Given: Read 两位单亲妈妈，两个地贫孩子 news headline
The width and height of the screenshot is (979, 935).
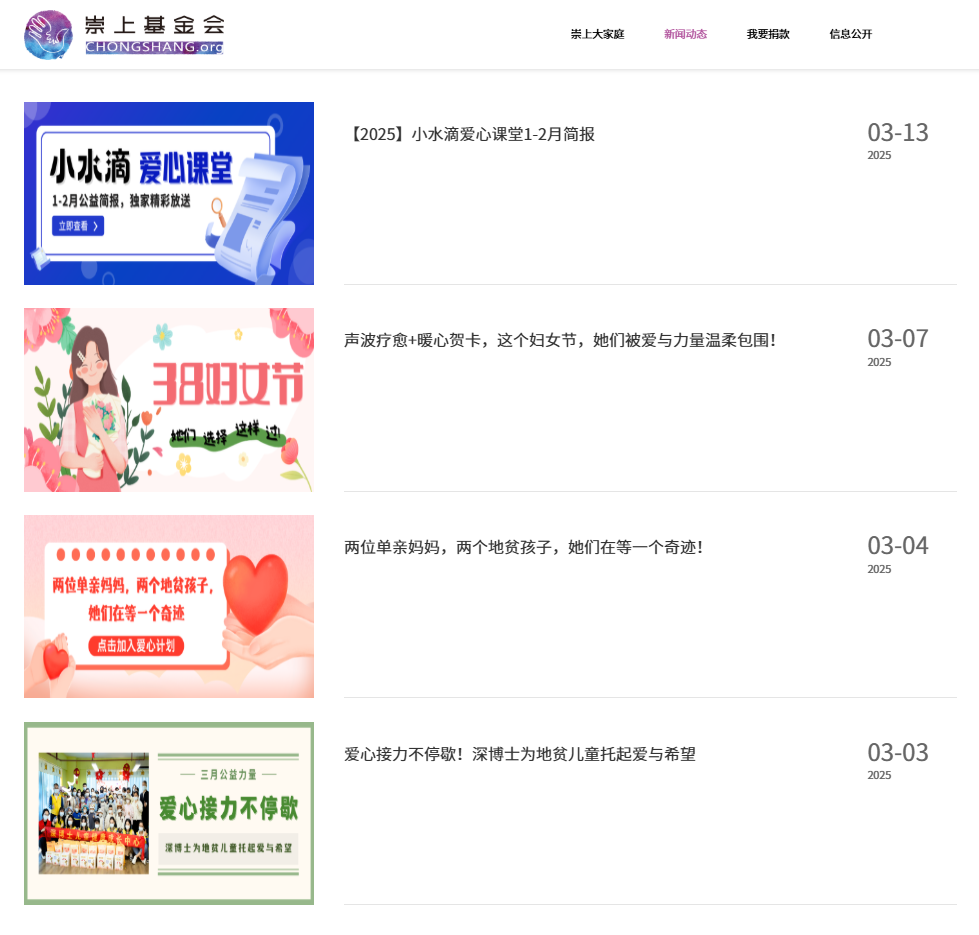Looking at the screenshot, I should pos(524,548).
